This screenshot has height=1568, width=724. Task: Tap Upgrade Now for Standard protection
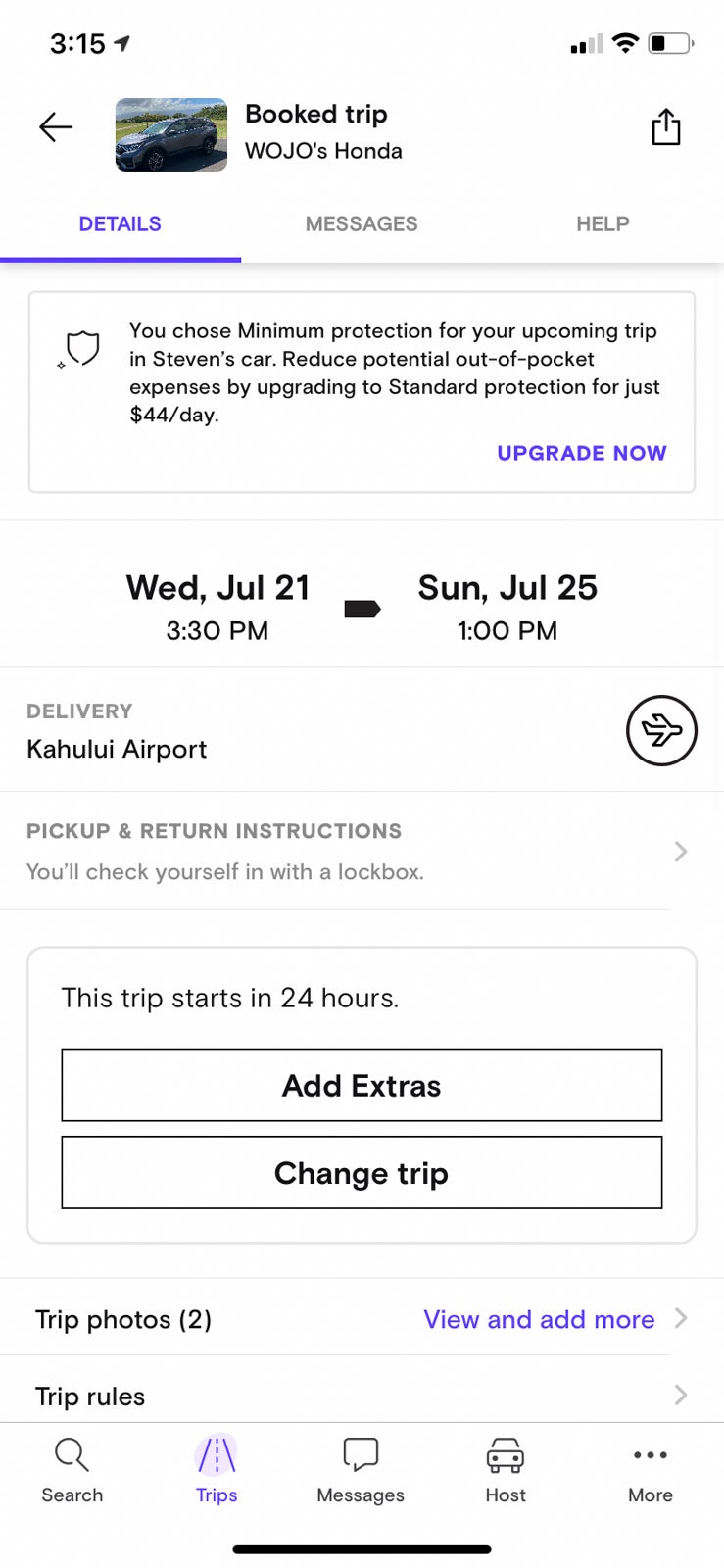pos(581,453)
